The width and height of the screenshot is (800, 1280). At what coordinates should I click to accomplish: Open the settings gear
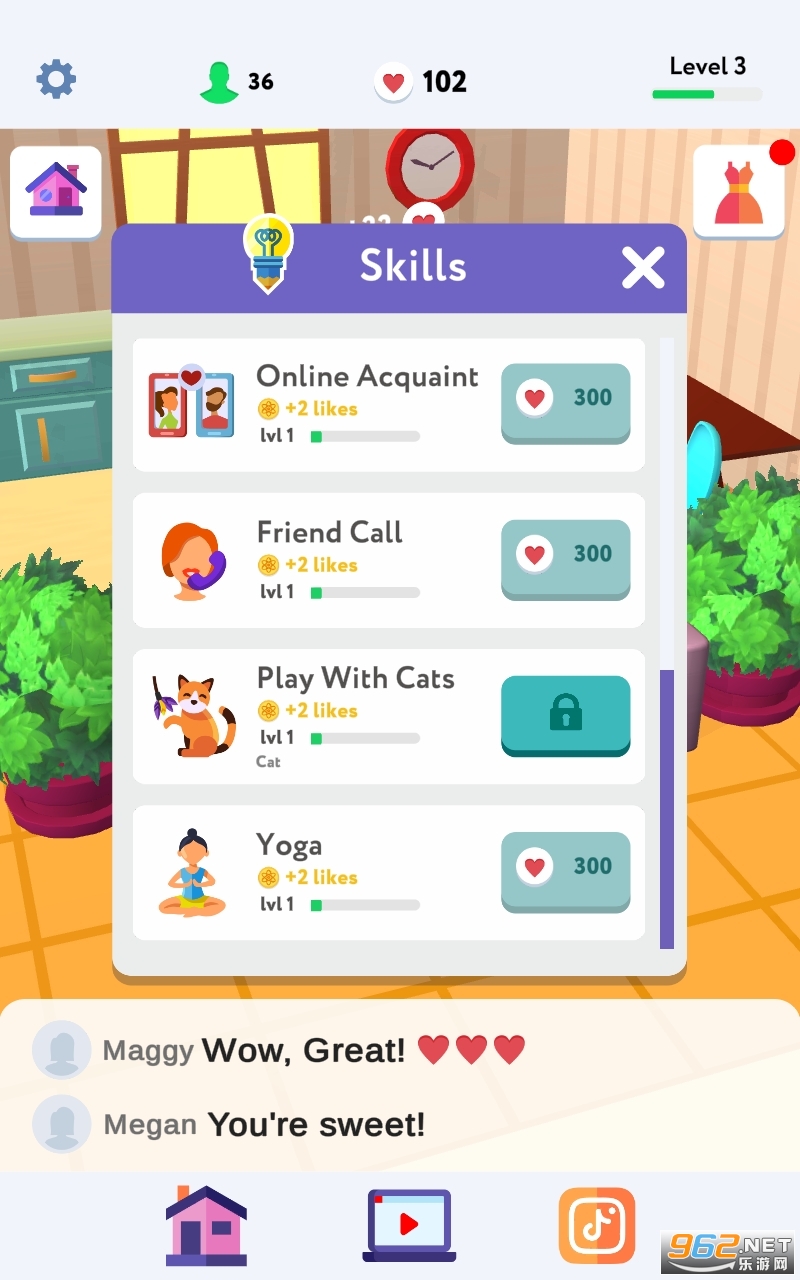pos(56,79)
